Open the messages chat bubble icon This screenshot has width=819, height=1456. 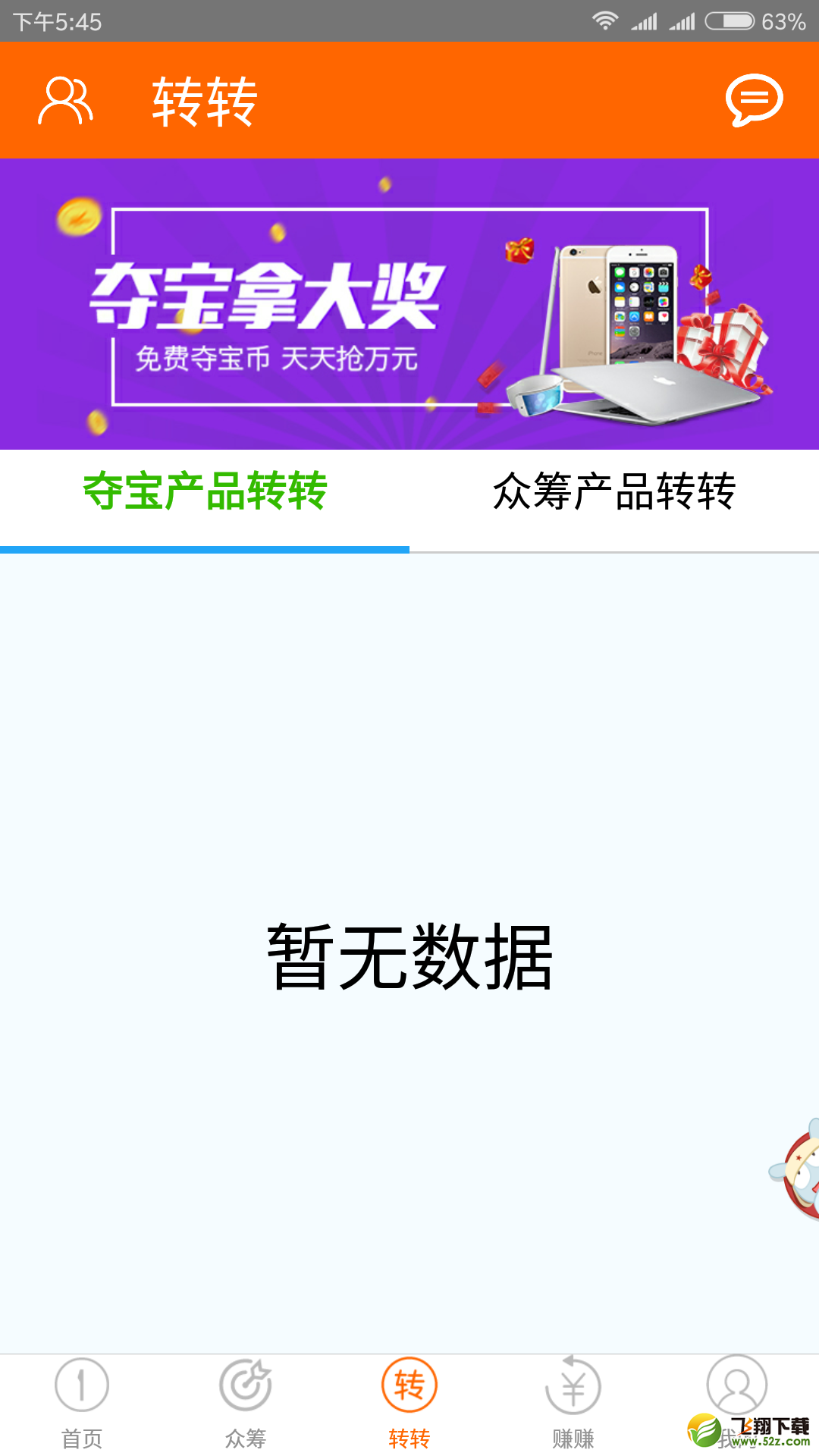754,100
